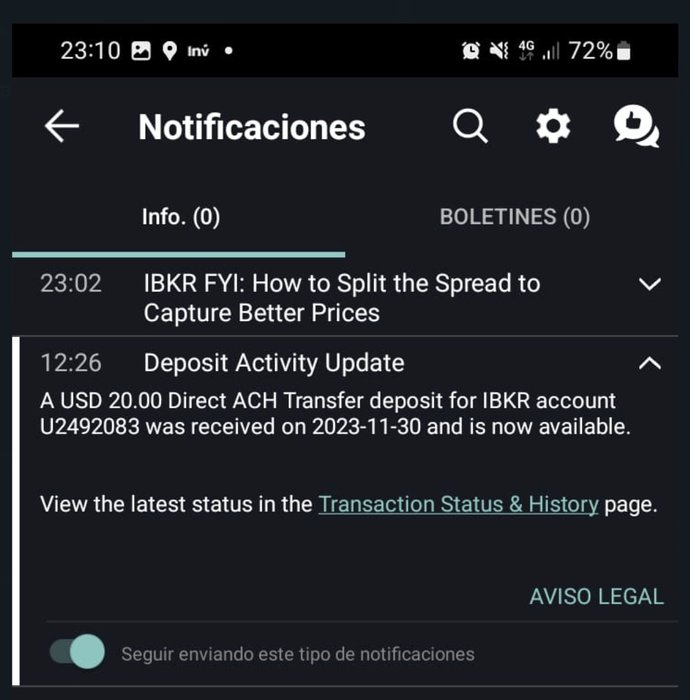Go back using the arrow icon
The height and width of the screenshot is (700, 690).
click(62, 127)
